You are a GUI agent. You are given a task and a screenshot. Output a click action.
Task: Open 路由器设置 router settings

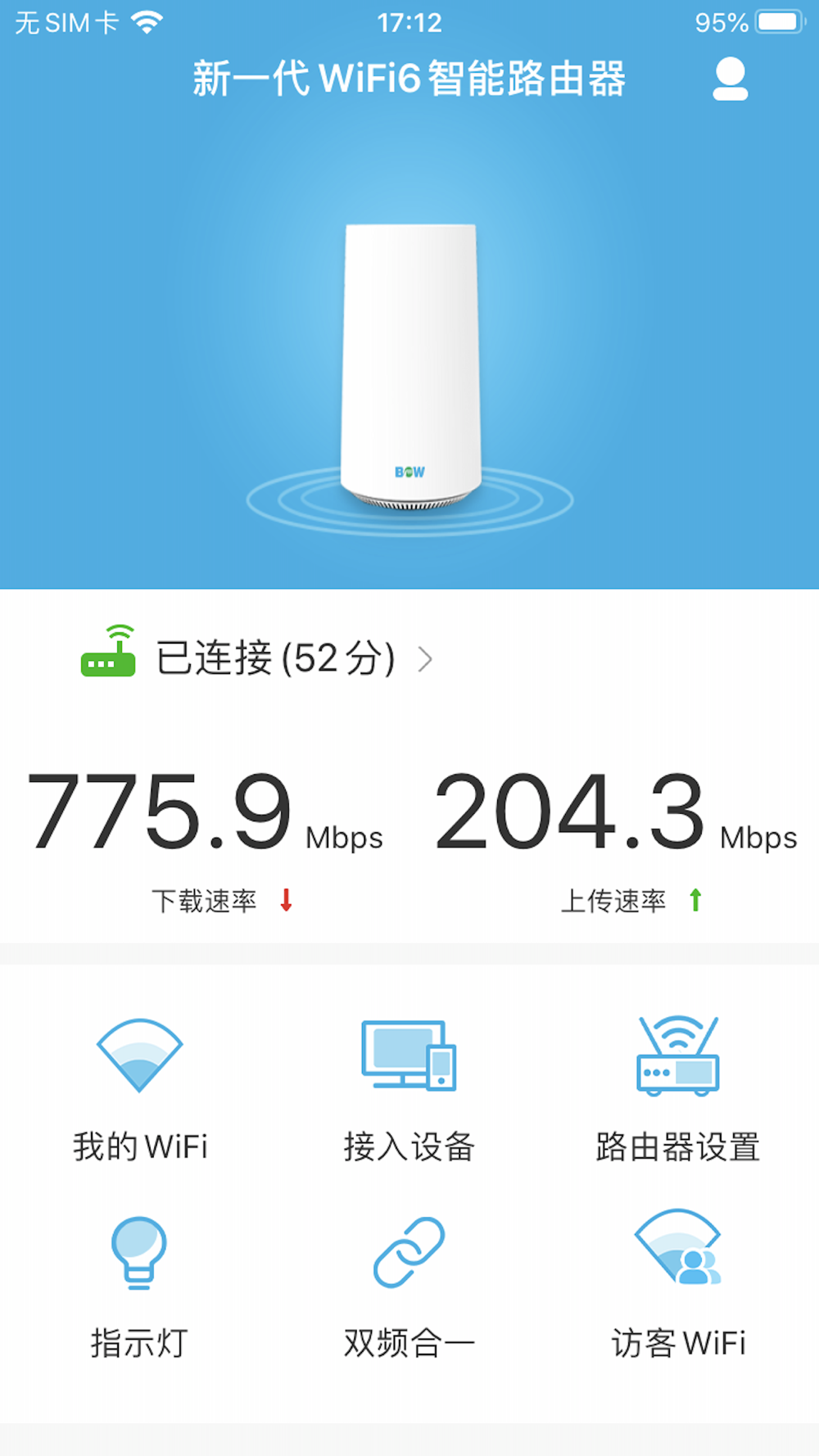(x=678, y=1089)
